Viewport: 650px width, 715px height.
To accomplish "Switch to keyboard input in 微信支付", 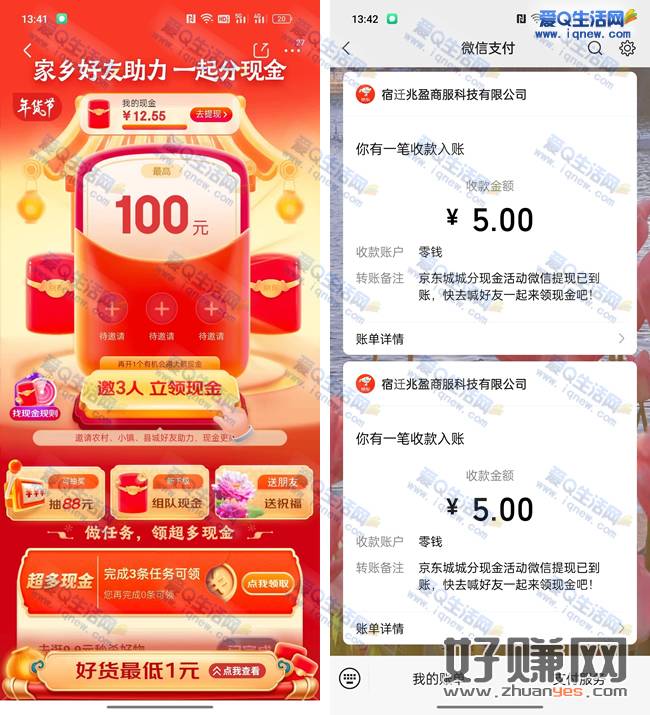I will click(x=349, y=678).
